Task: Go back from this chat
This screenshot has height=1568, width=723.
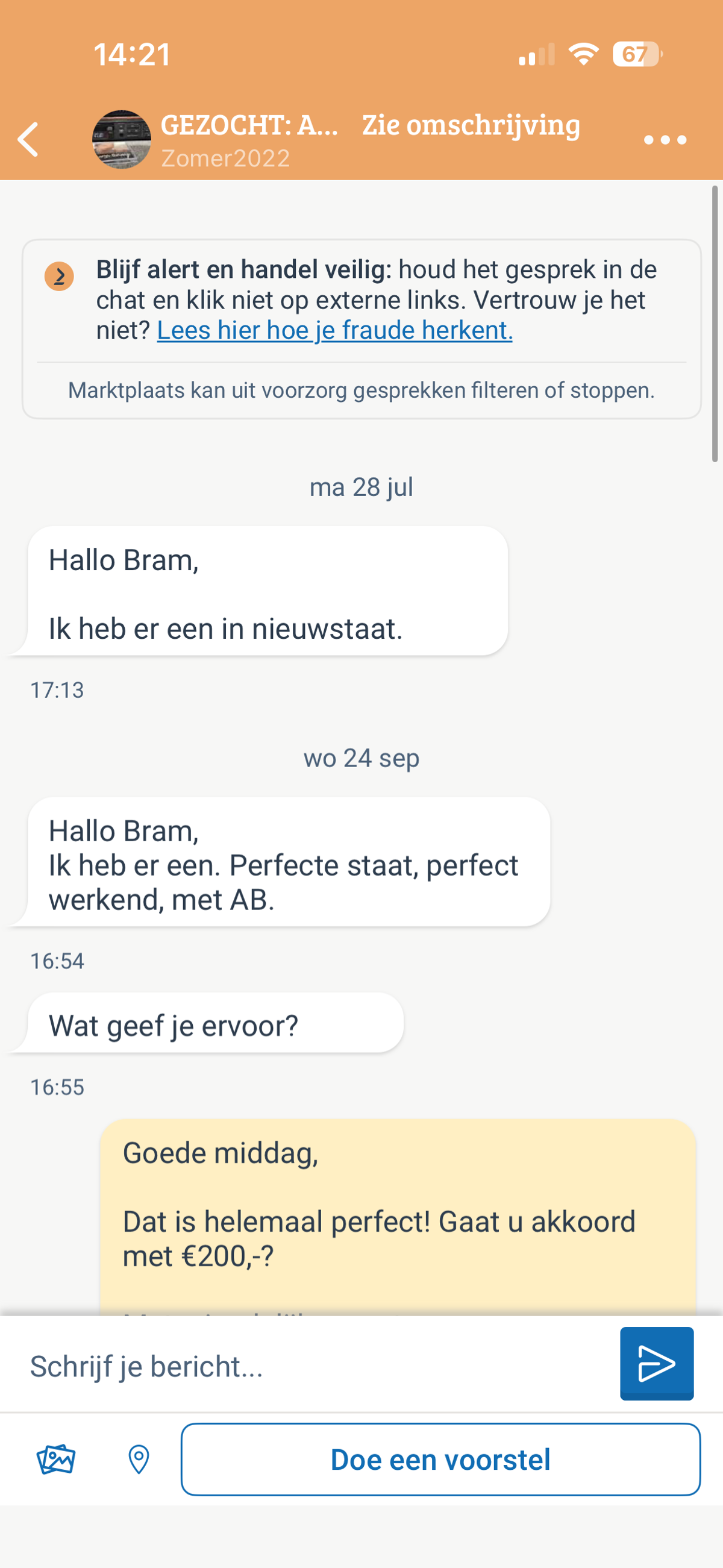Action: [28, 139]
